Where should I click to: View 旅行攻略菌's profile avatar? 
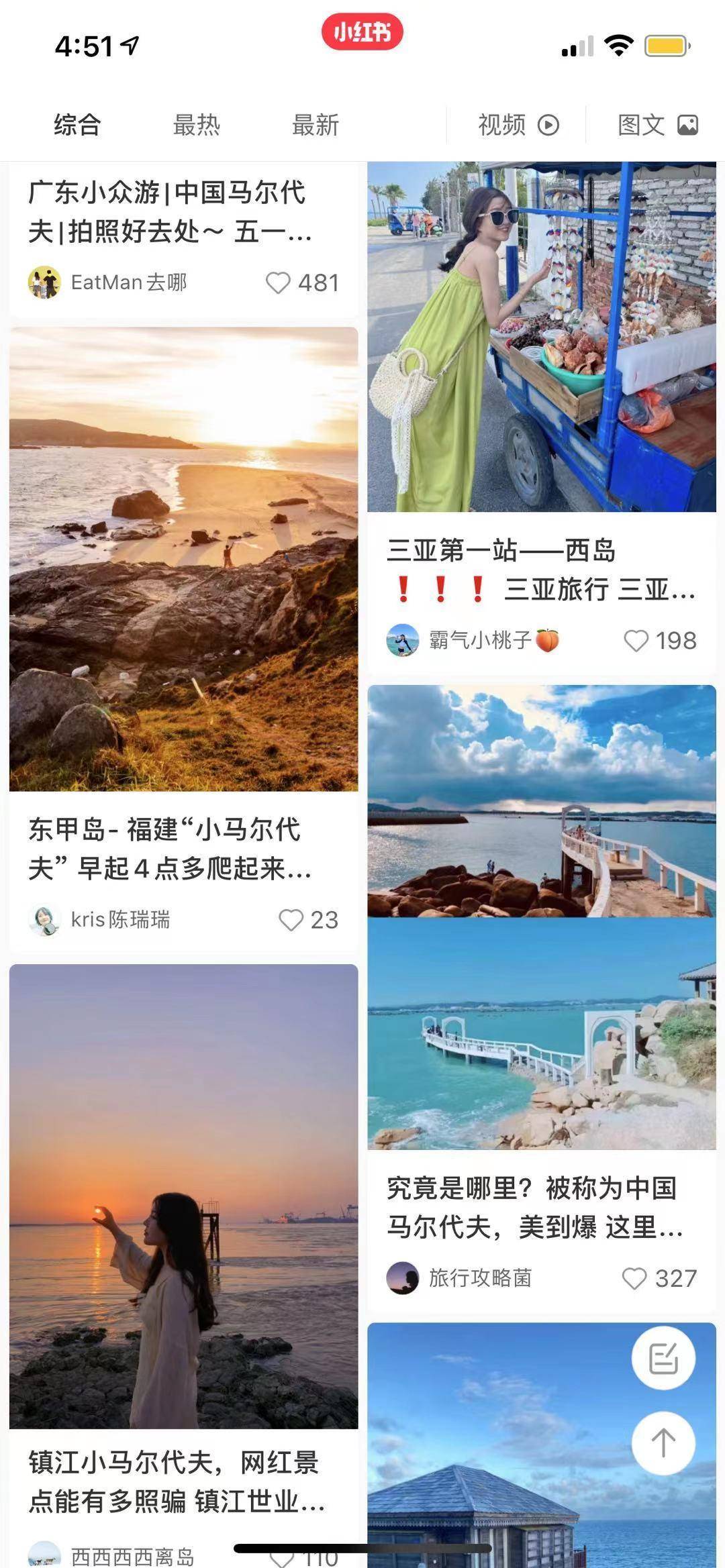pos(403,1278)
